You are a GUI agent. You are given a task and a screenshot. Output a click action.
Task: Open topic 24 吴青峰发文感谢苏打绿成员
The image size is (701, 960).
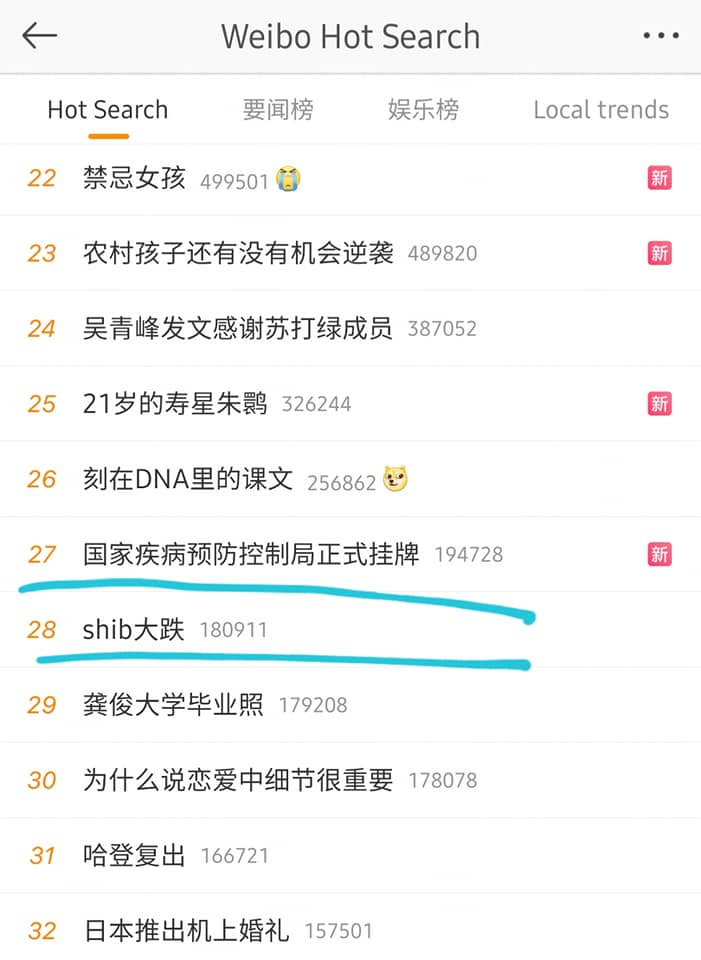pyautogui.click(x=350, y=329)
